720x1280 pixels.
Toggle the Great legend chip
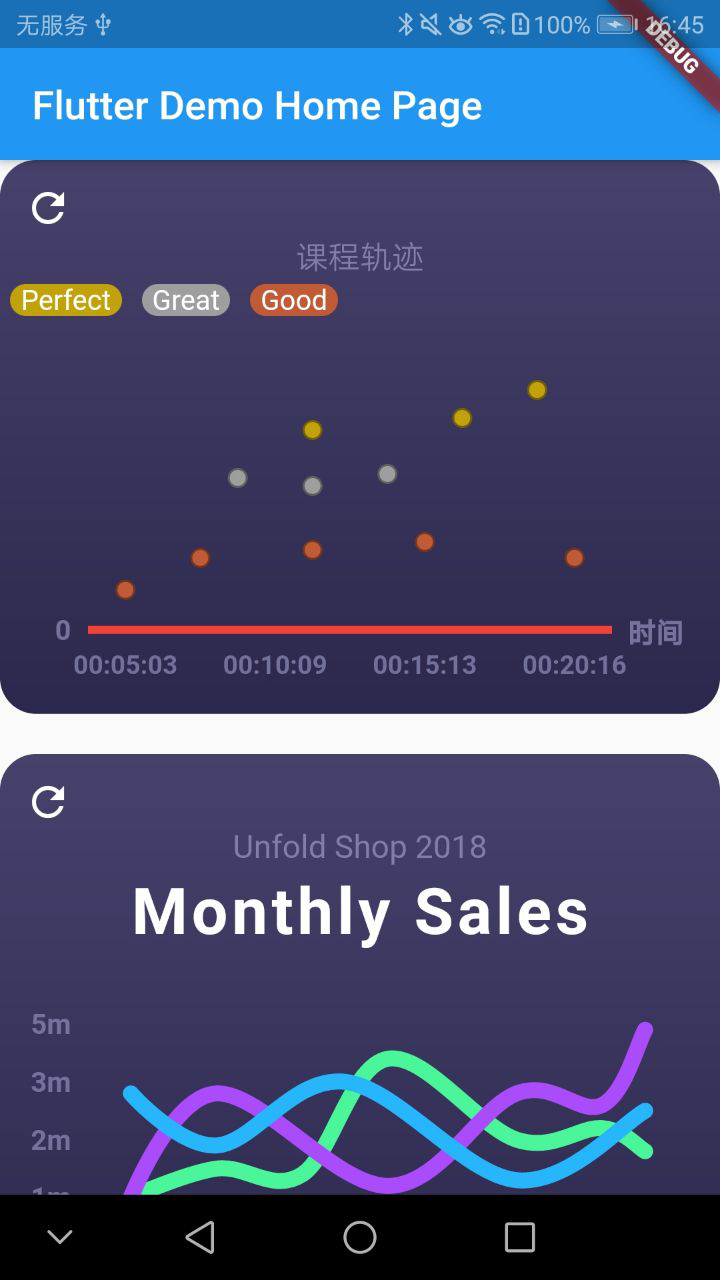185,299
